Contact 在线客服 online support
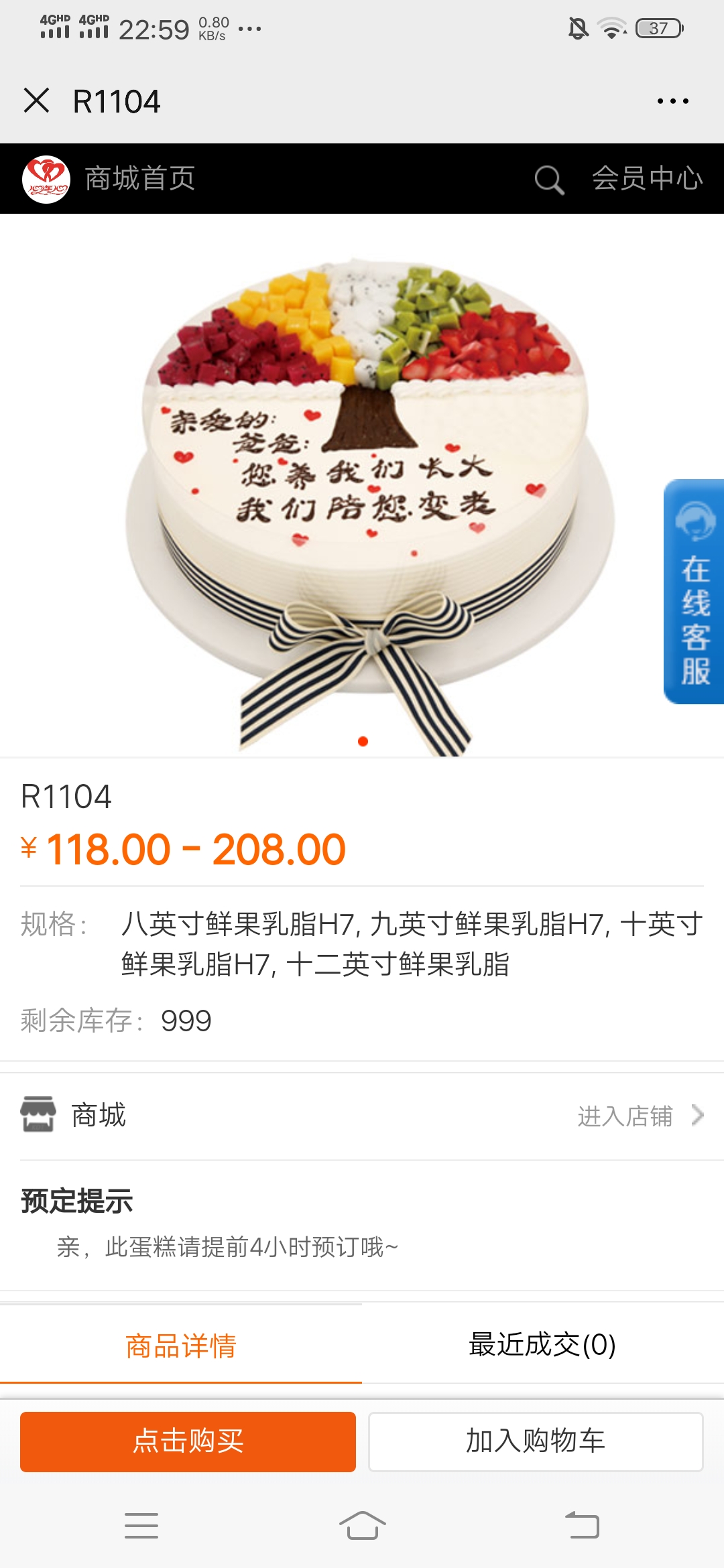724x1568 pixels. pos(695,592)
